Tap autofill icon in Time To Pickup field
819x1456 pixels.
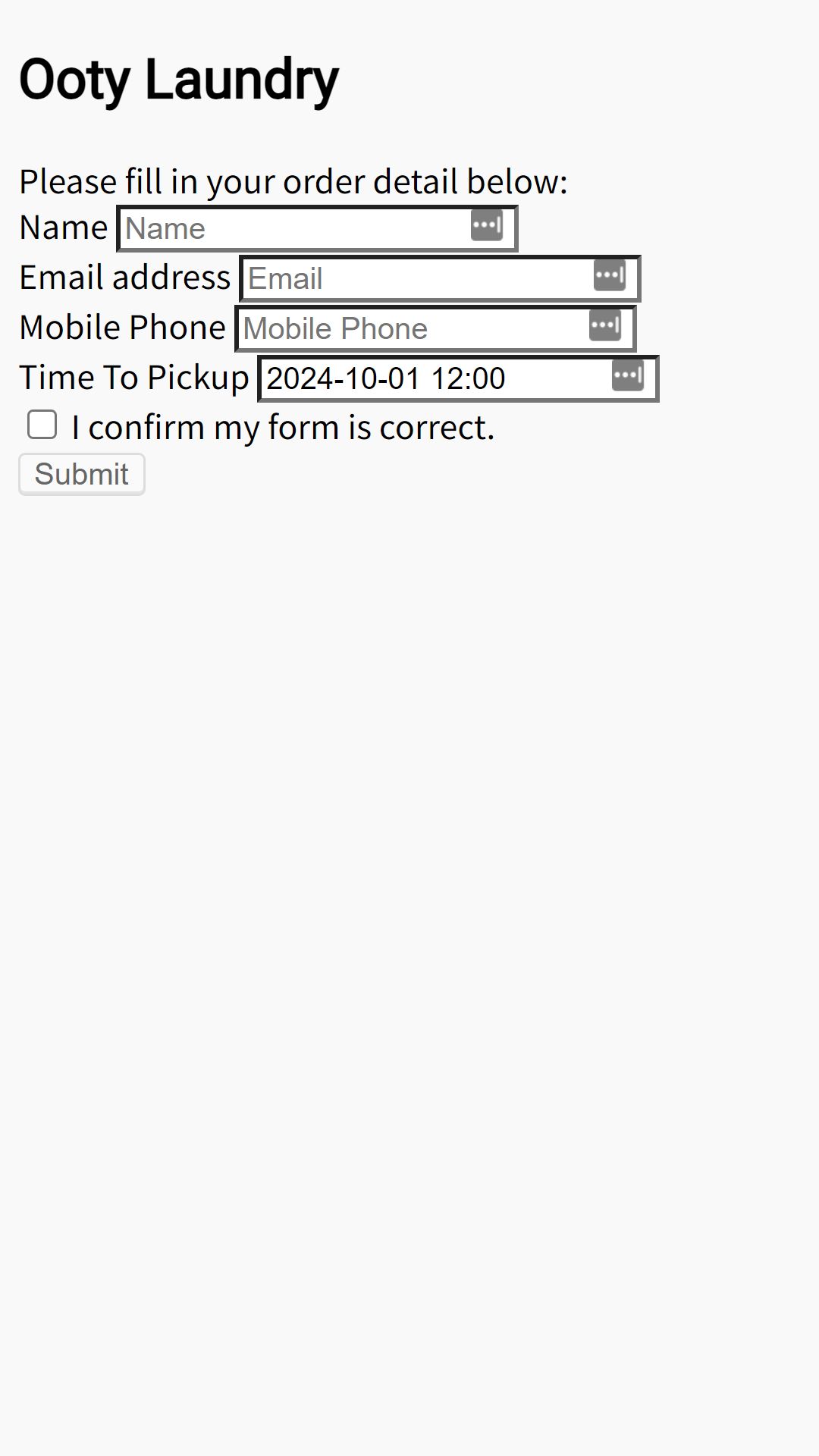pyautogui.click(x=628, y=375)
